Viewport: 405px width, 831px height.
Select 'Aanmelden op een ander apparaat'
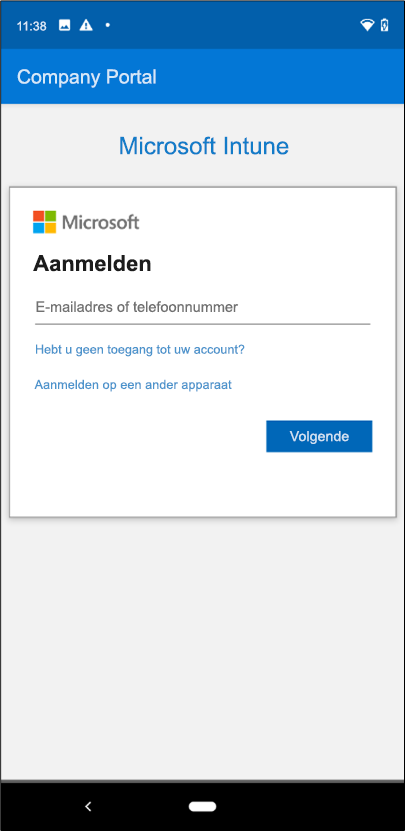[x=133, y=385]
